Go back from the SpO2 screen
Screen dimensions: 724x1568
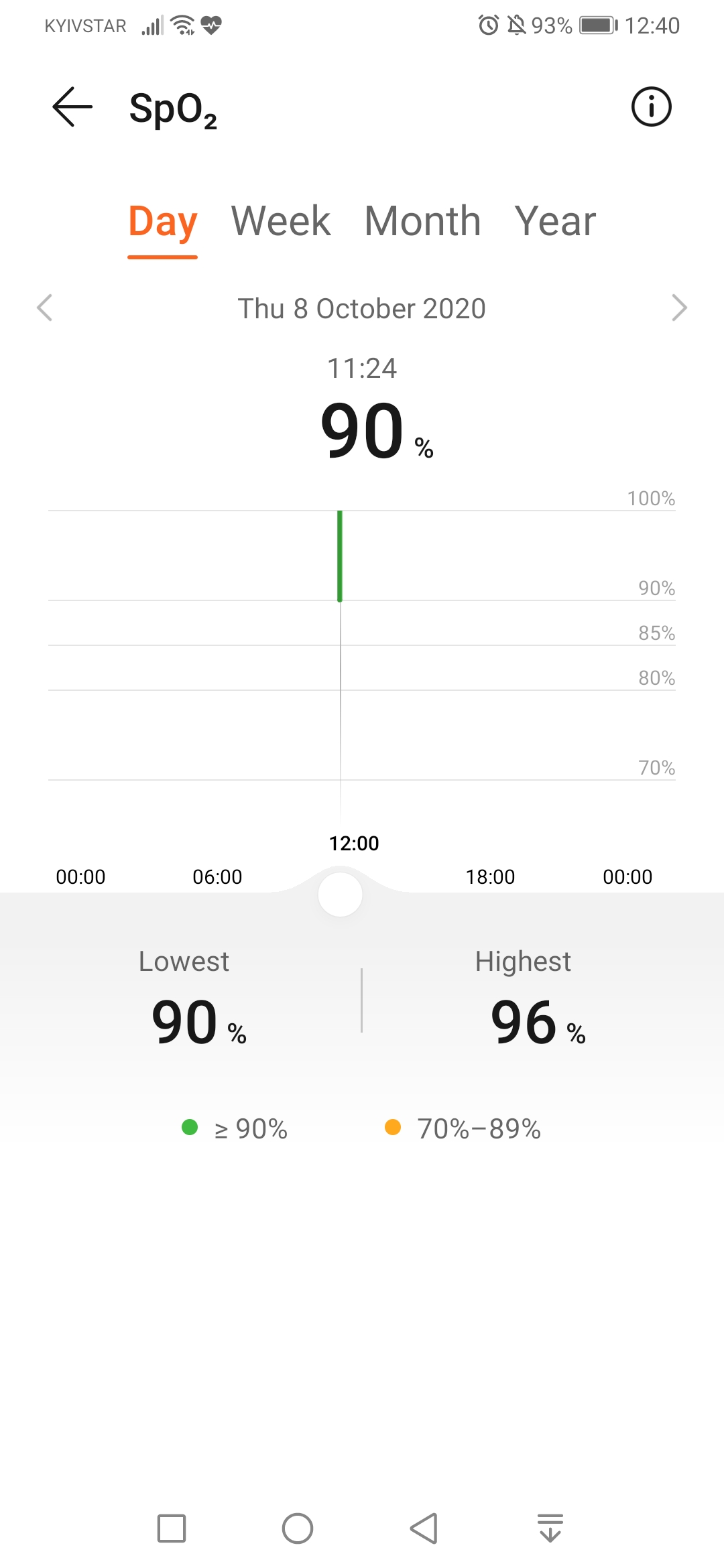(x=72, y=107)
